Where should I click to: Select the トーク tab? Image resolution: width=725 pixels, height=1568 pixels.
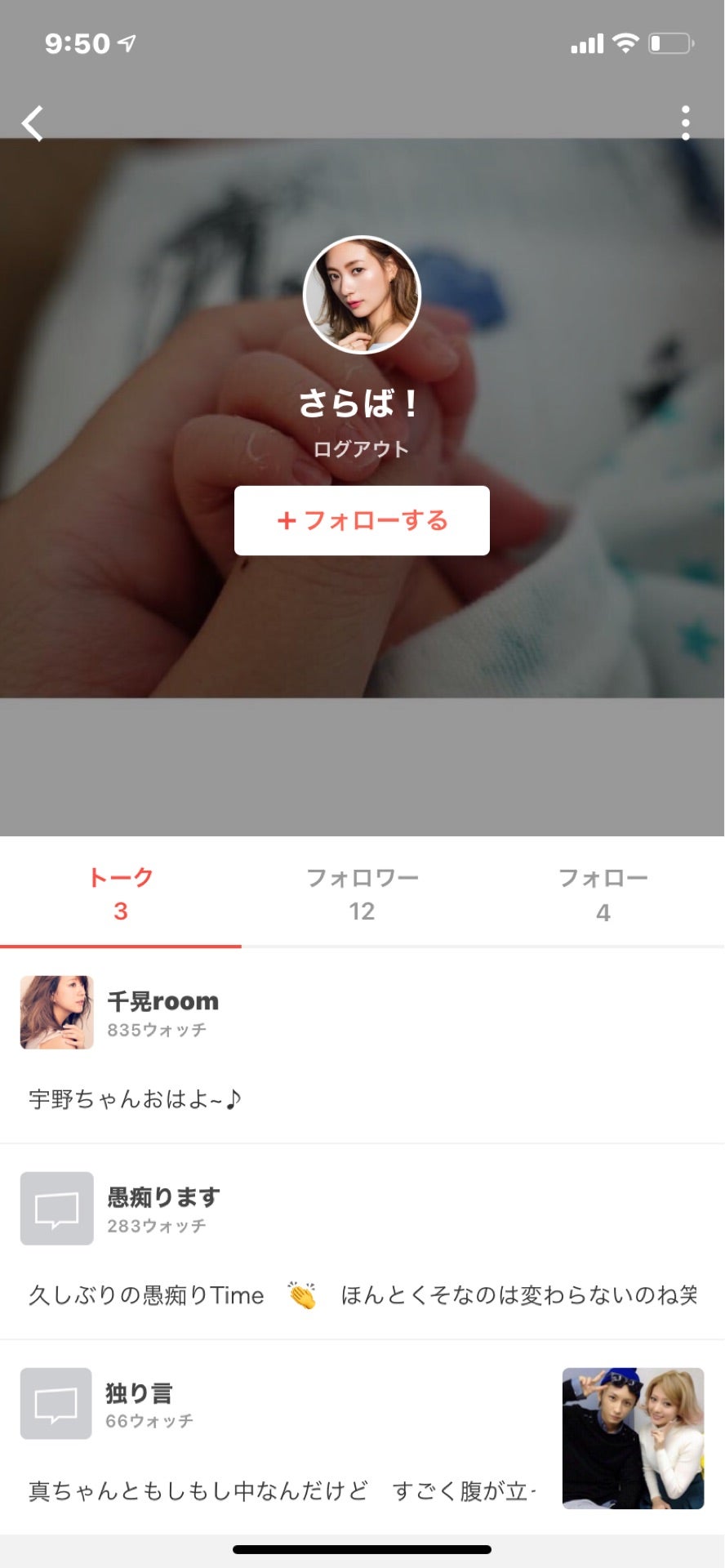[121, 893]
